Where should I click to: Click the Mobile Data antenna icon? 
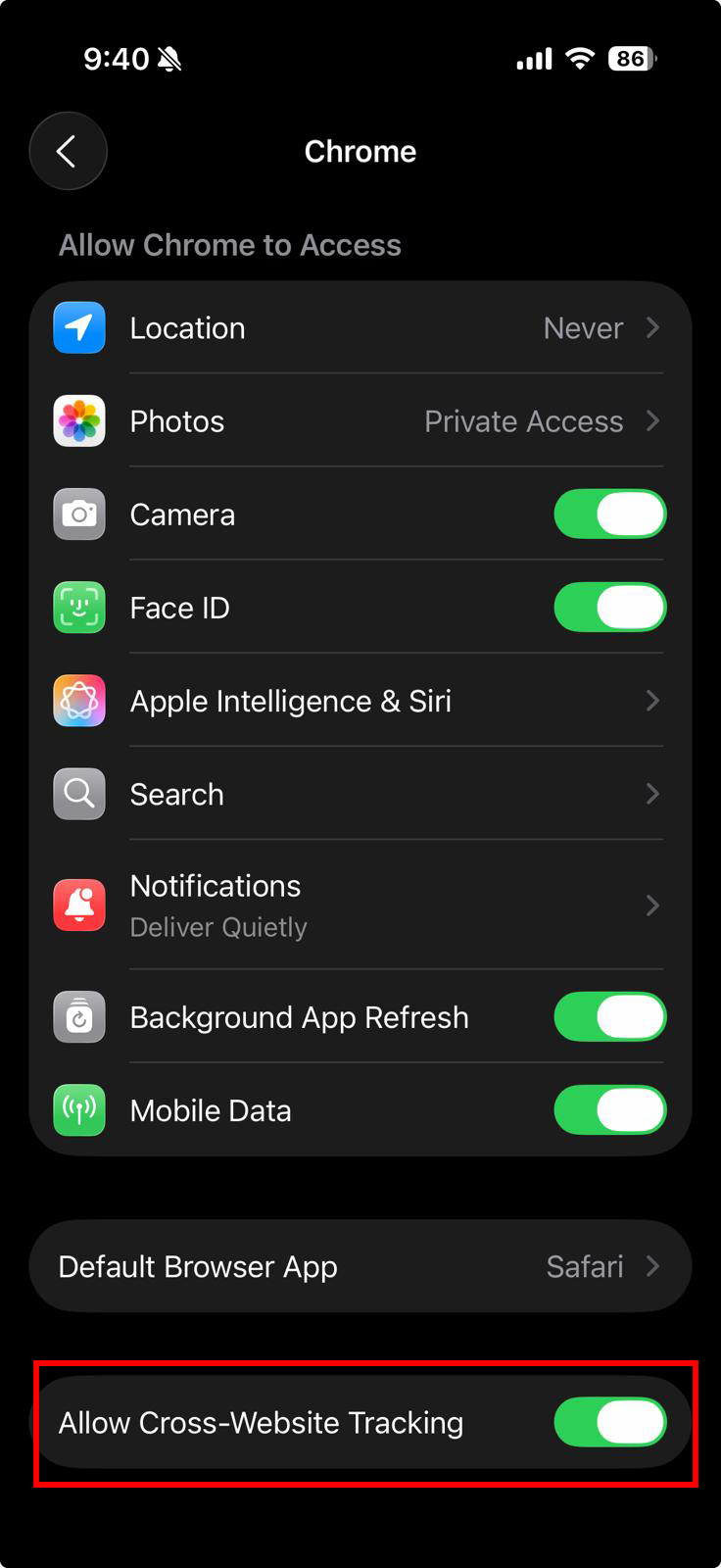tap(78, 1109)
